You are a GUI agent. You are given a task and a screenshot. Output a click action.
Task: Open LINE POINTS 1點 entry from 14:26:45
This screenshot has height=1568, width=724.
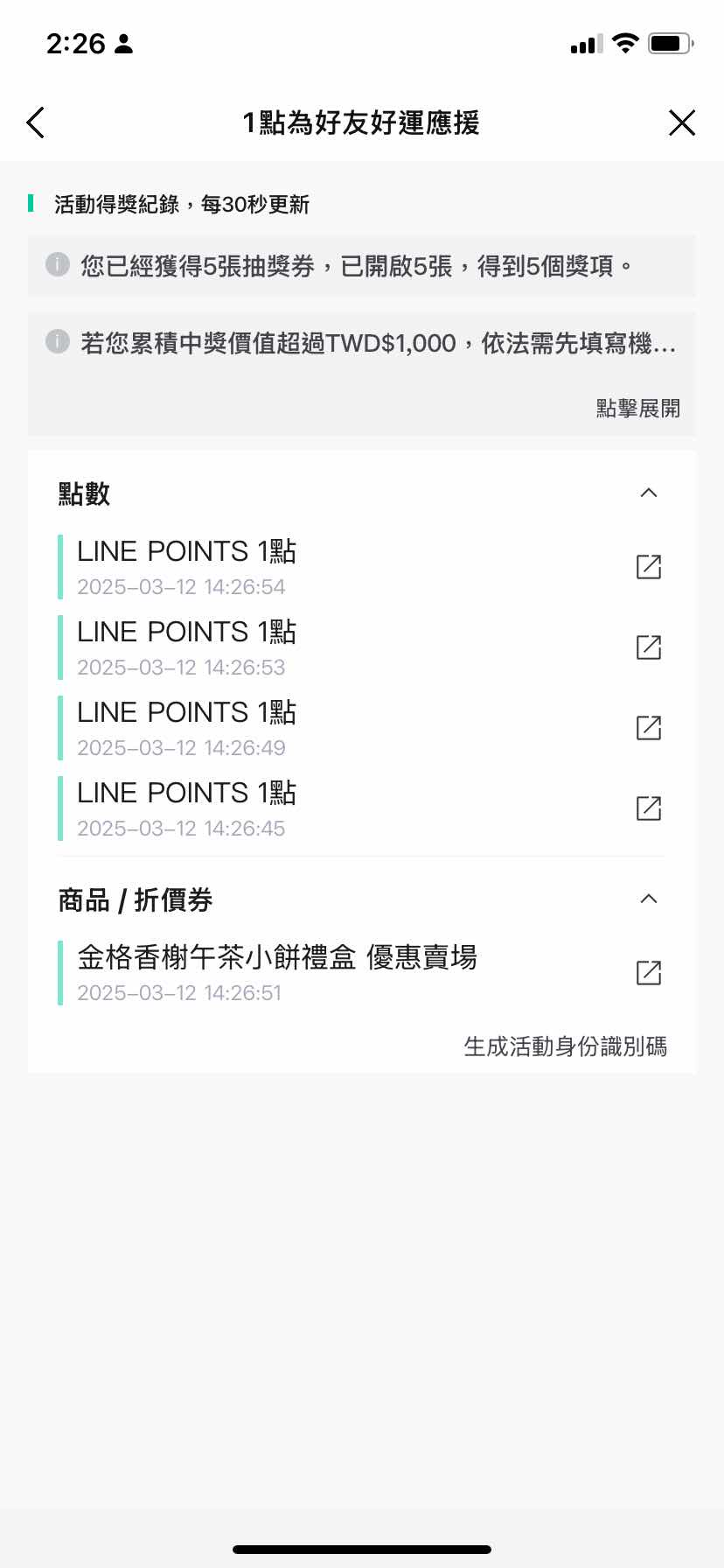coord(648,808)
